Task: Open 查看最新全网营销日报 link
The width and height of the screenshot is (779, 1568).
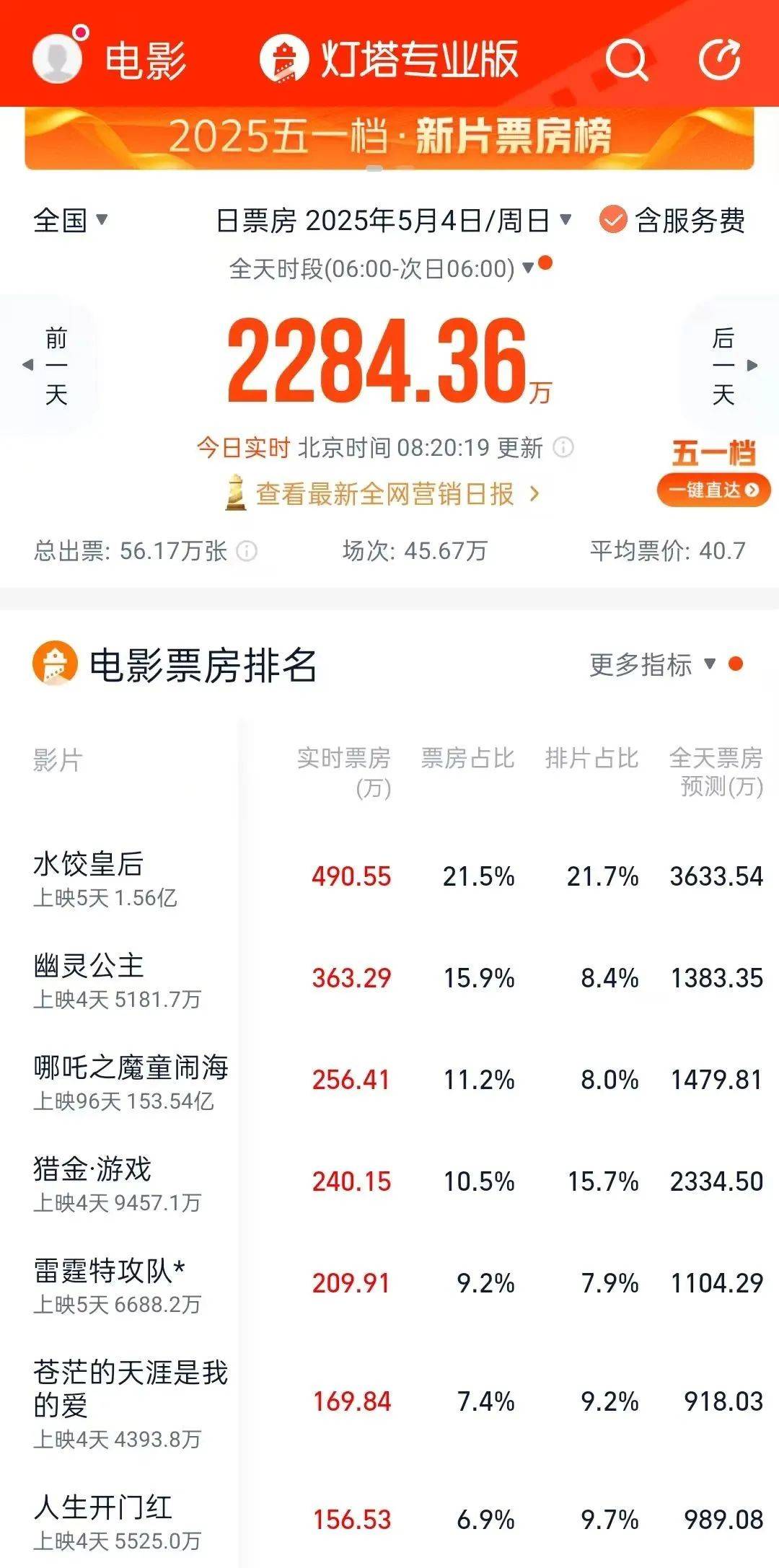Action: 382,494
